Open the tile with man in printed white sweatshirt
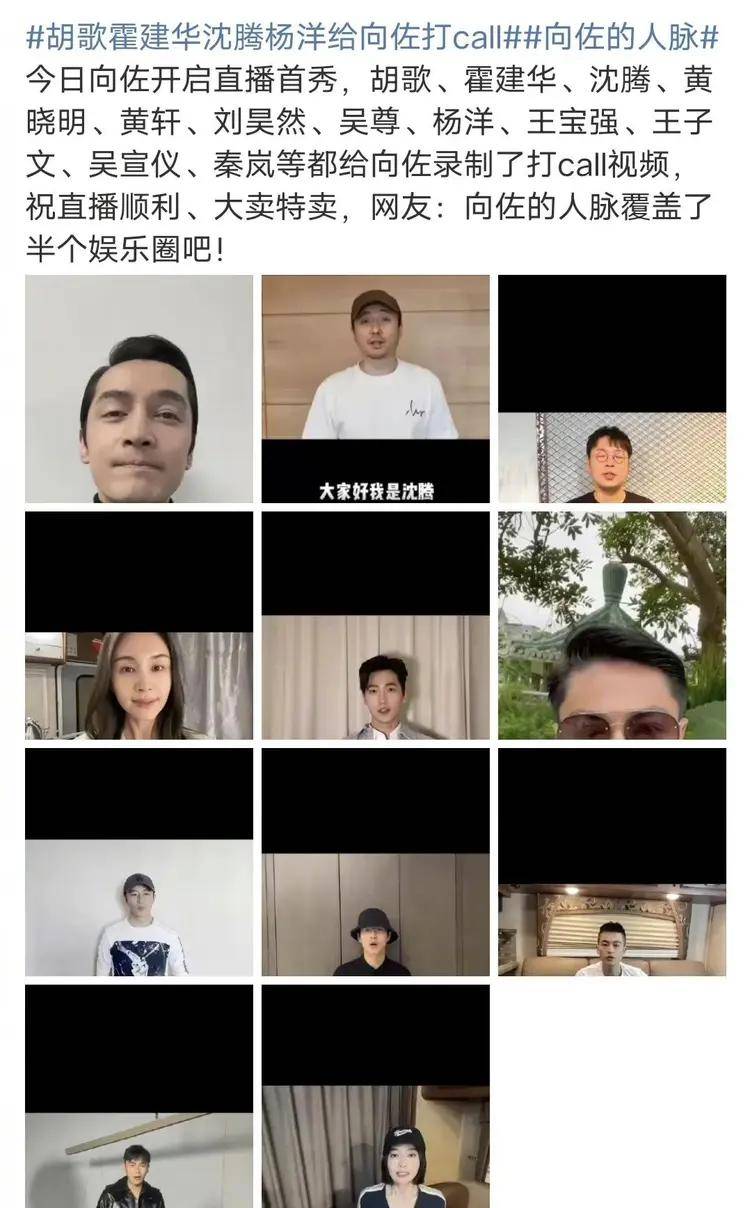 pos(139,862)
